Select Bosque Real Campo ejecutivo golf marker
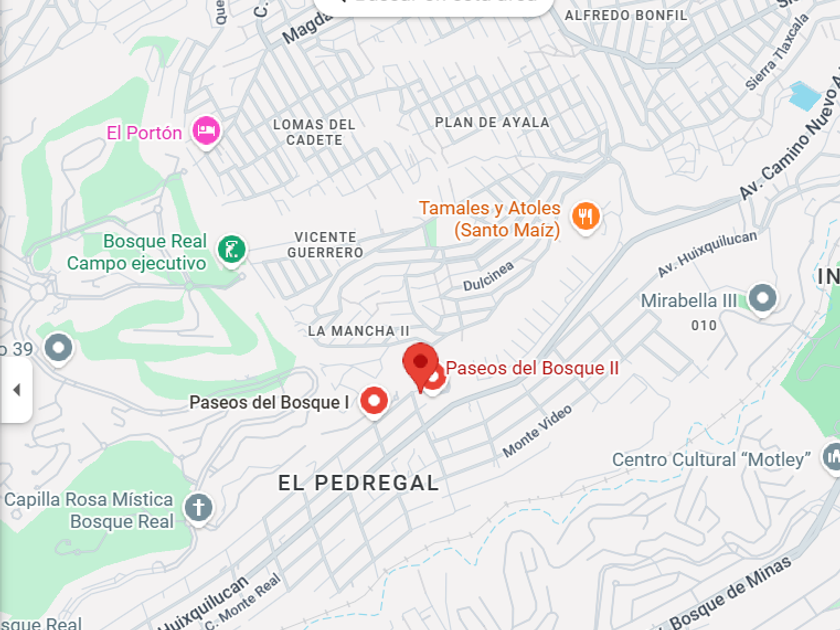840x630 pixels. (231, 250)
